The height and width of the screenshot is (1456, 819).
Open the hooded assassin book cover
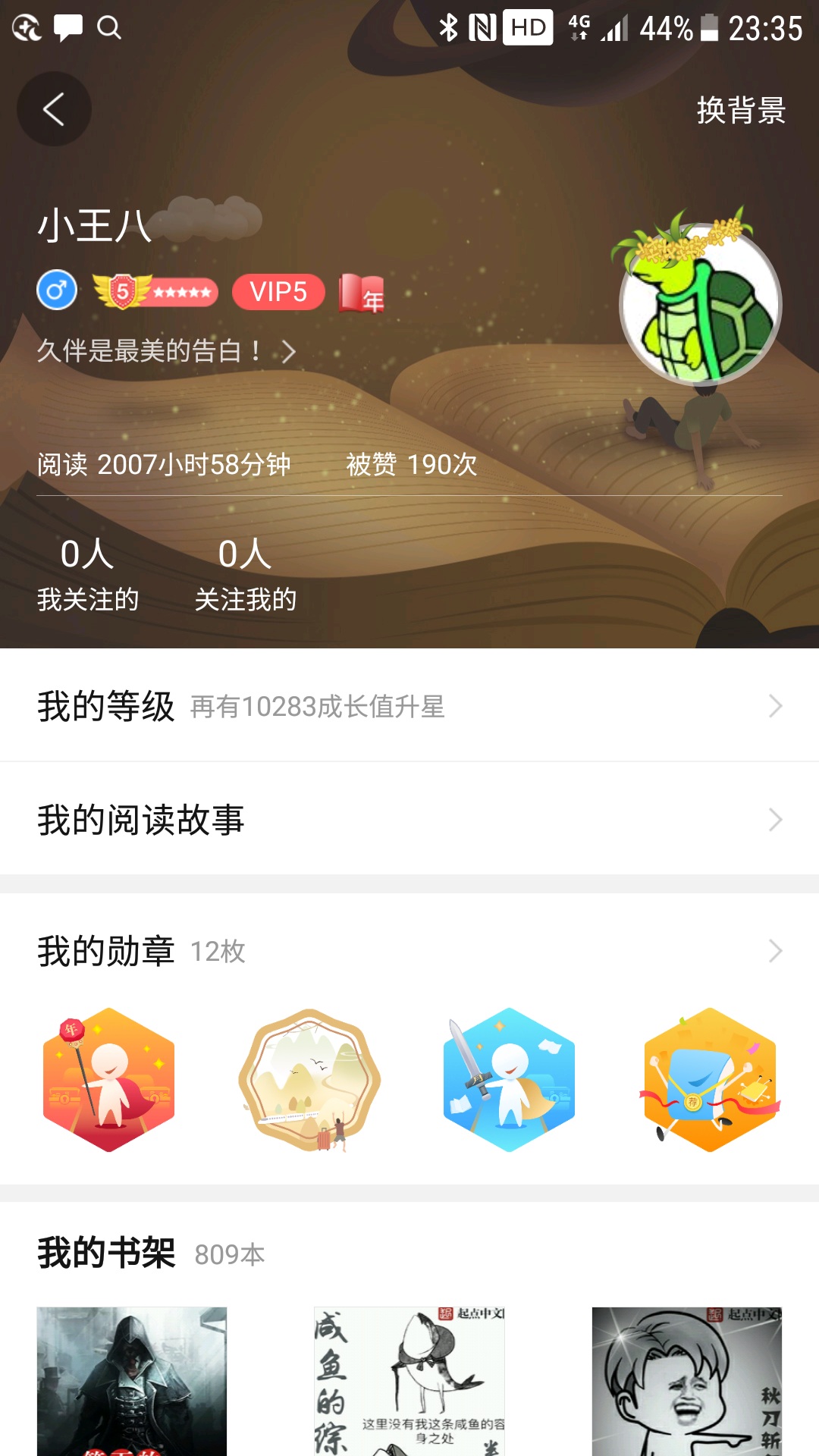[x=132, y=1380]
